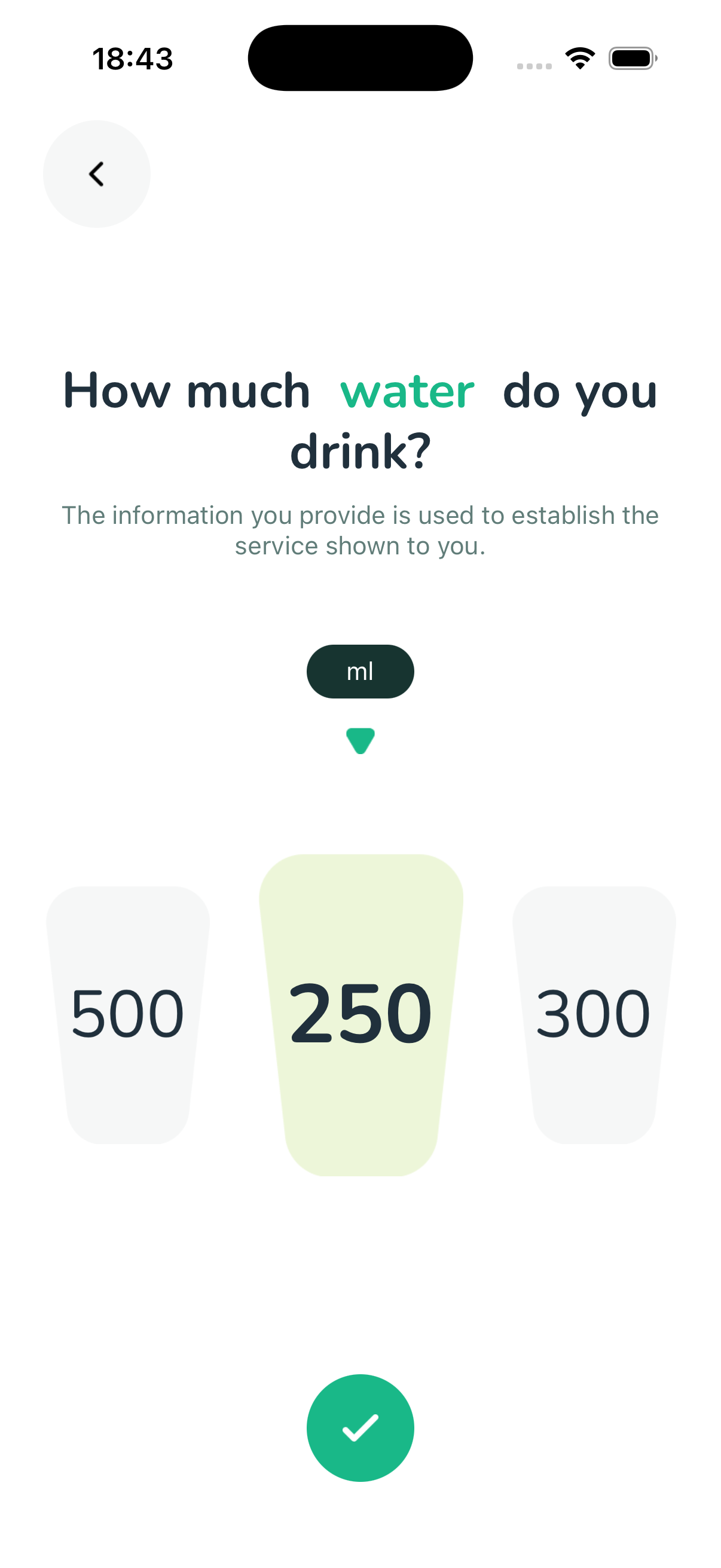This screenshot has height=1568, width=721.
Task: Go back using the back arrow
Action: (97, 174)
